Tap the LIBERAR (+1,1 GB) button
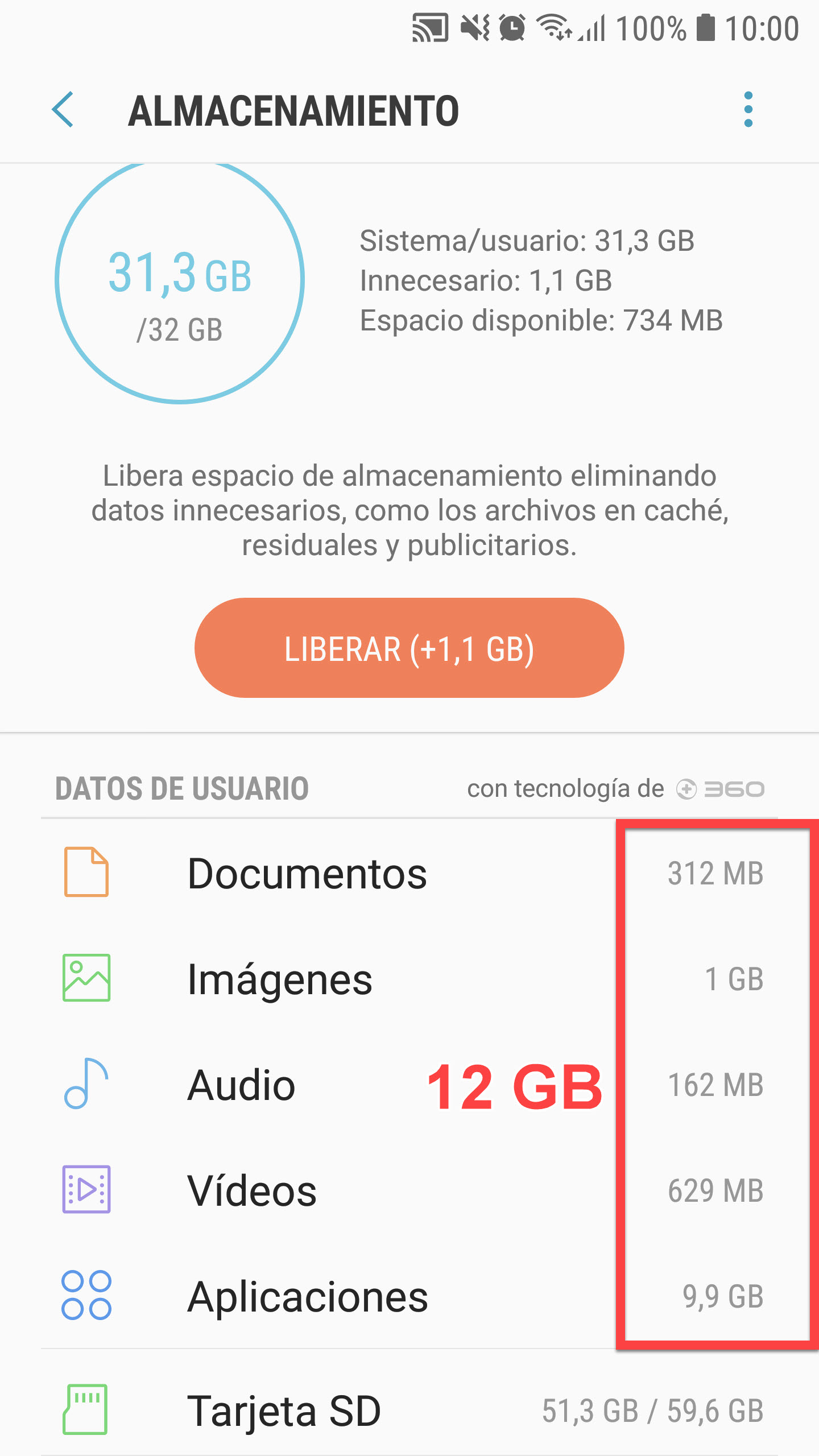Screen dimensions: 819x1456 click(x=409, y=648)
